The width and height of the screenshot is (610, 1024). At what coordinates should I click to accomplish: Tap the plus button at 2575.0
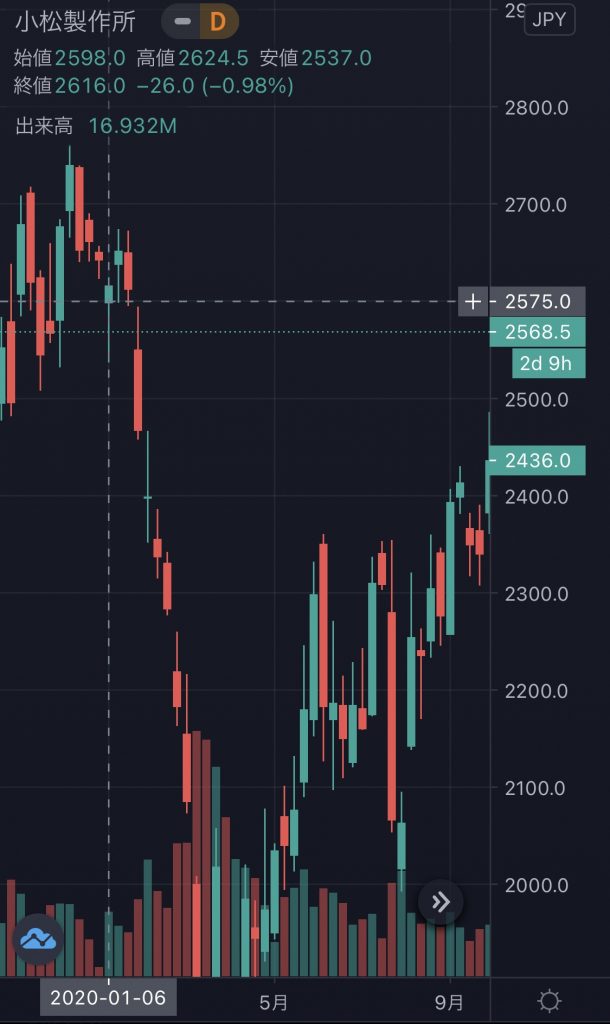pyautogui.click(x=473, y=301)
